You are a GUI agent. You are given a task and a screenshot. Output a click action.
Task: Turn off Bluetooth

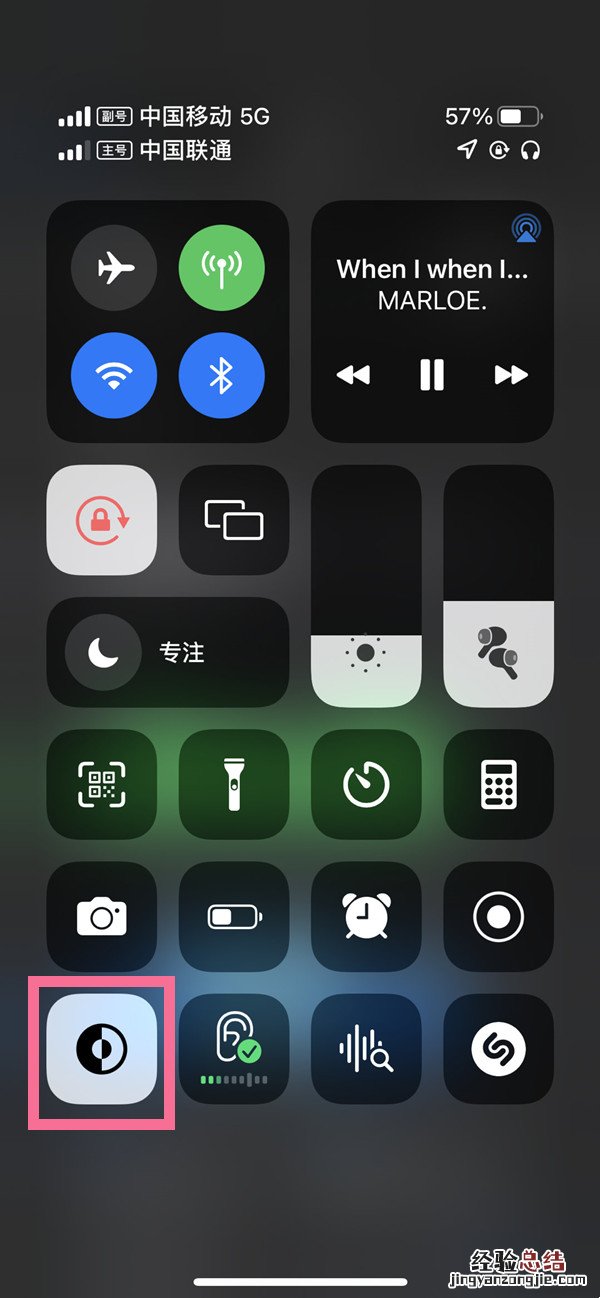coord(221,375)
